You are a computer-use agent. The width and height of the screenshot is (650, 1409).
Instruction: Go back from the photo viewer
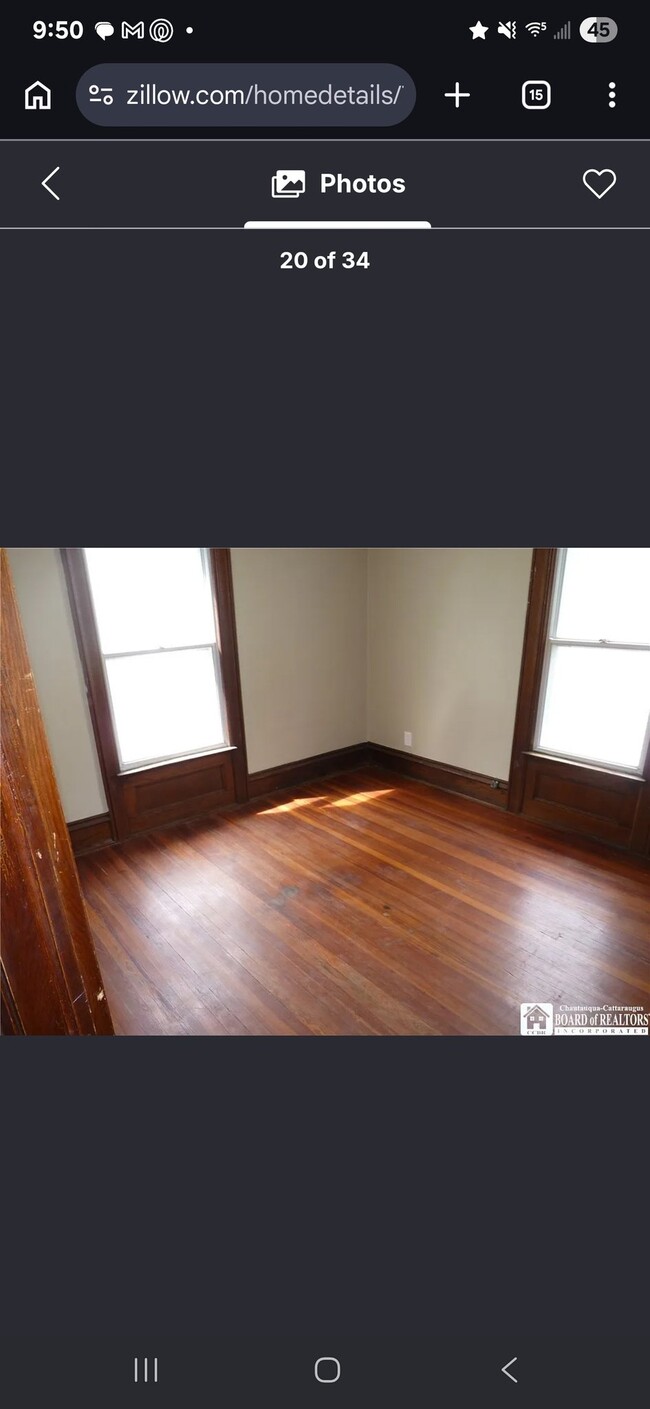coord(51,183)
